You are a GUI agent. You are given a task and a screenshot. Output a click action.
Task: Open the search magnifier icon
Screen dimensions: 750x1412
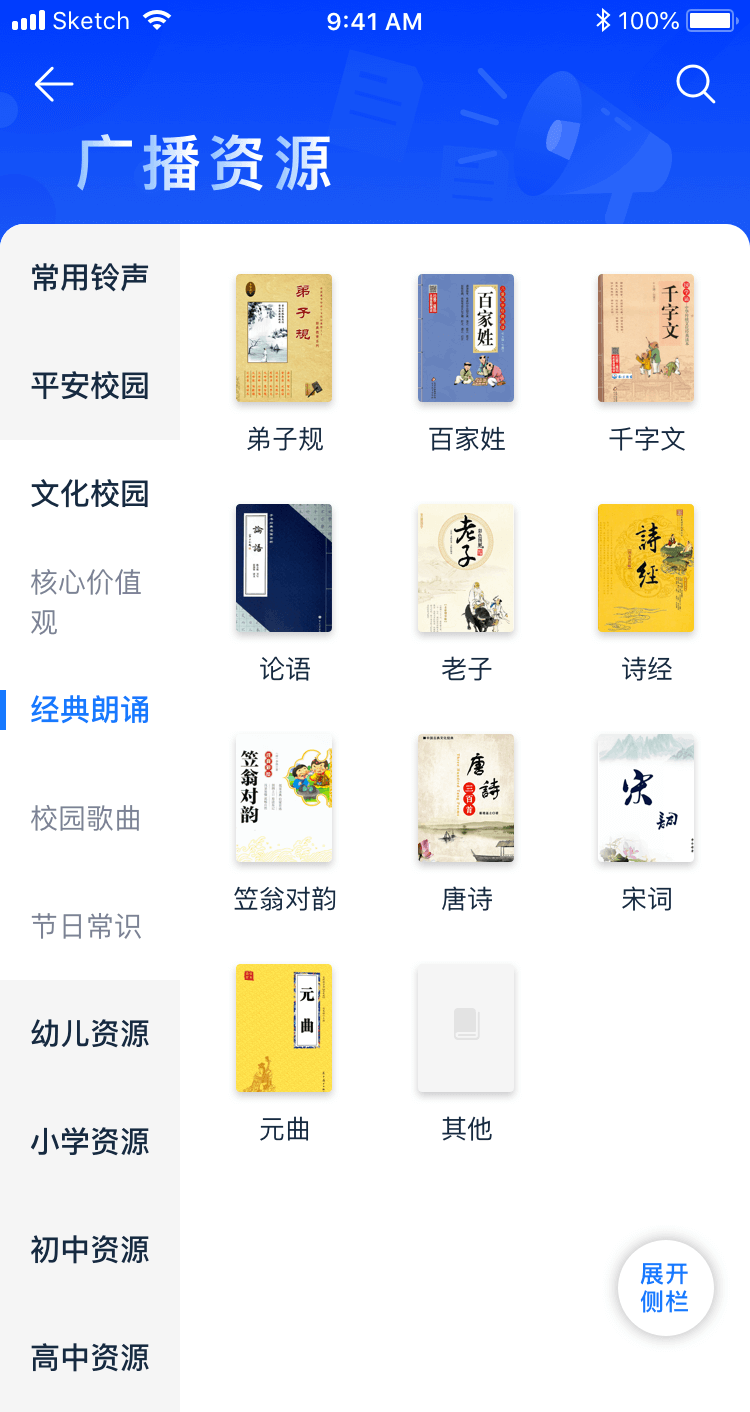pos(695,84)
